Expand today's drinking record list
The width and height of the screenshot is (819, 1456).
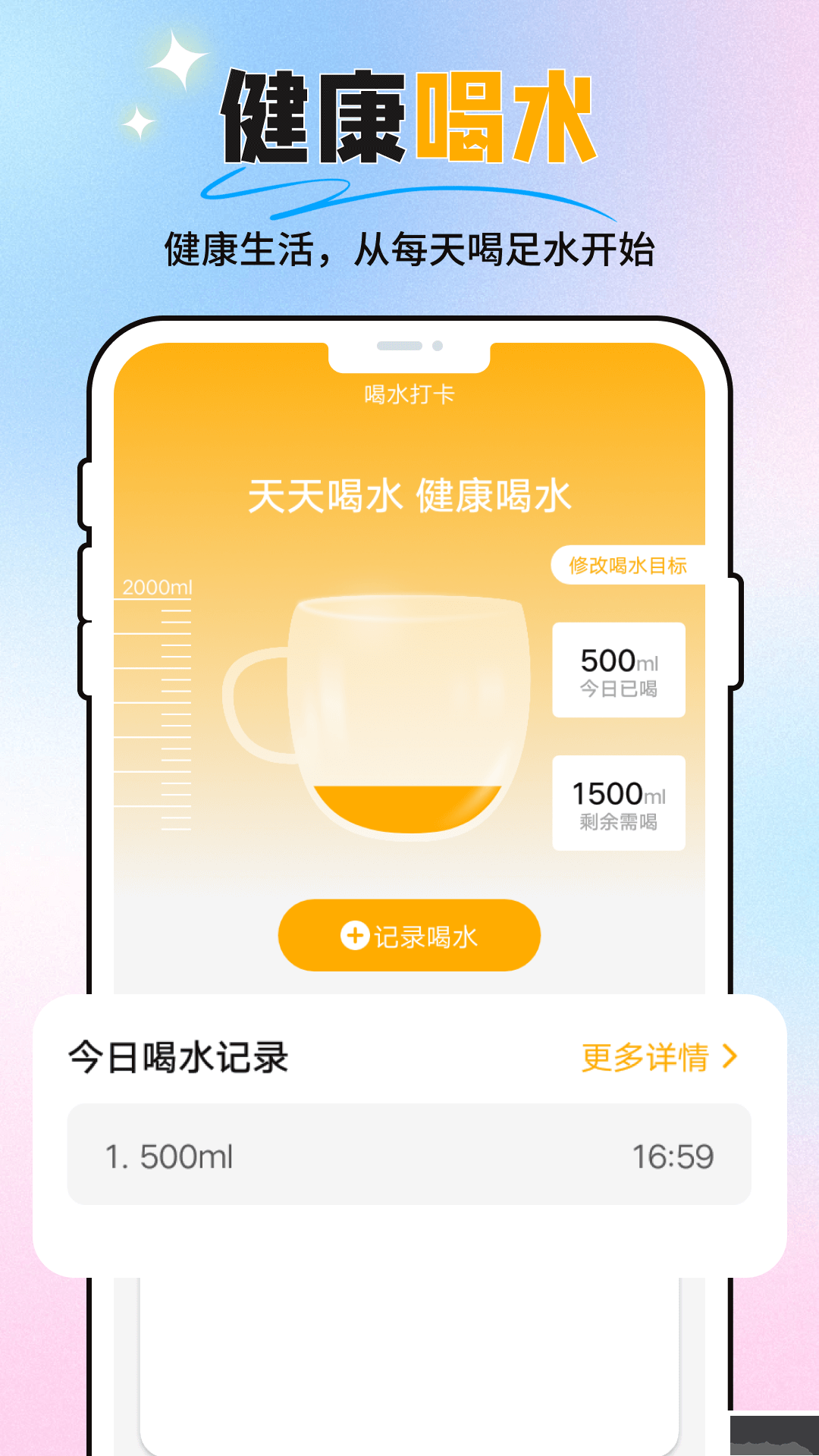point(409,1156)
